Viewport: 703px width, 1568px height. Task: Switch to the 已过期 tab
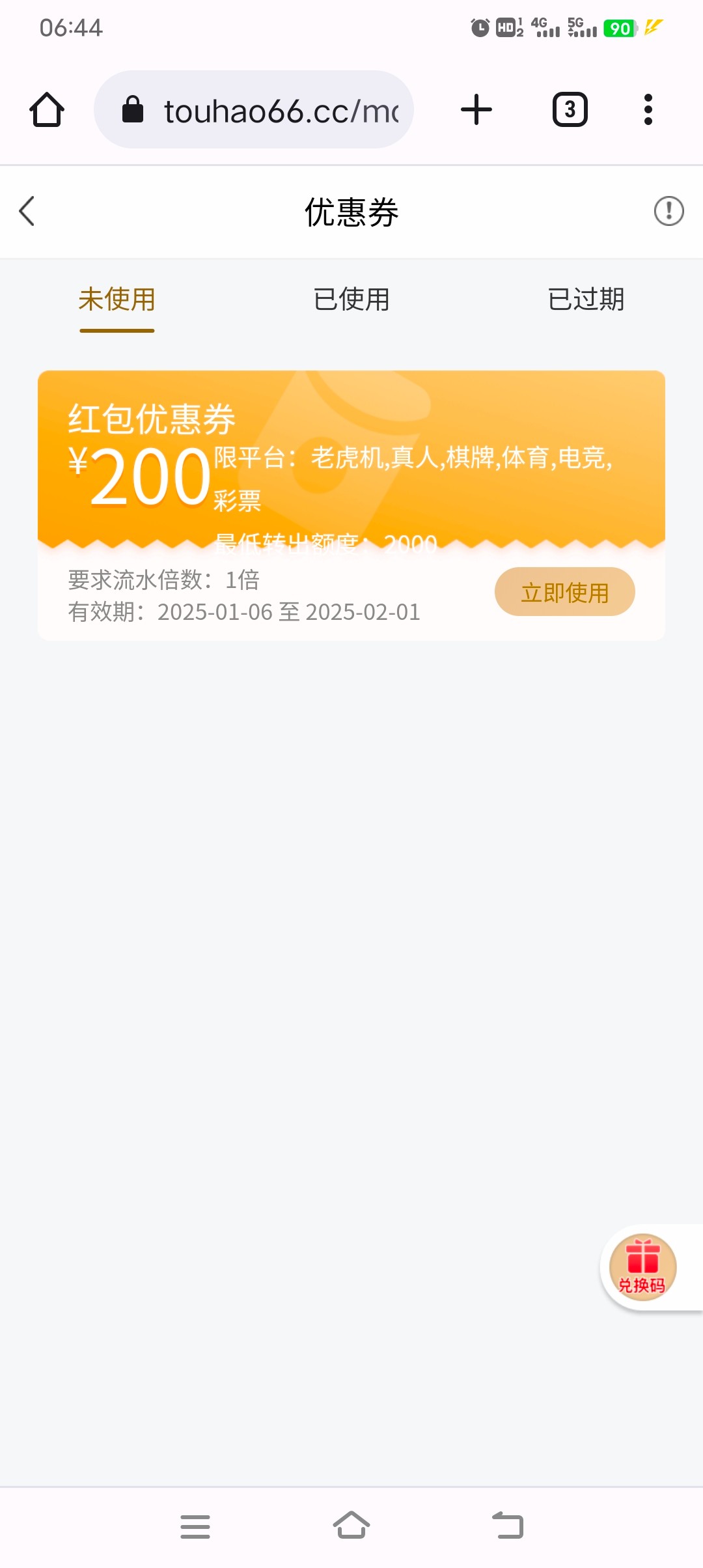click(586, 300)
